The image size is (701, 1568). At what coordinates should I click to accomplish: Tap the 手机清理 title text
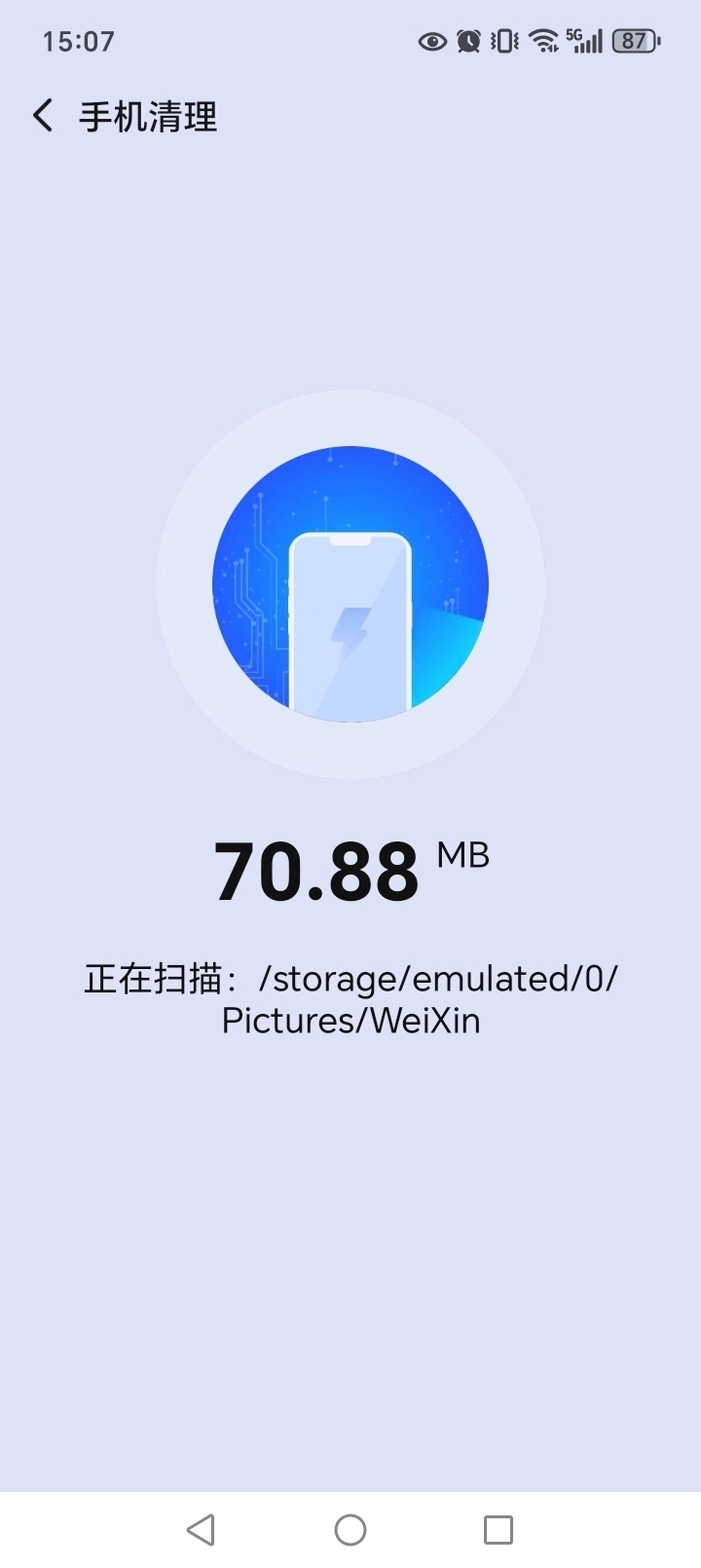(x=148, y=117)
